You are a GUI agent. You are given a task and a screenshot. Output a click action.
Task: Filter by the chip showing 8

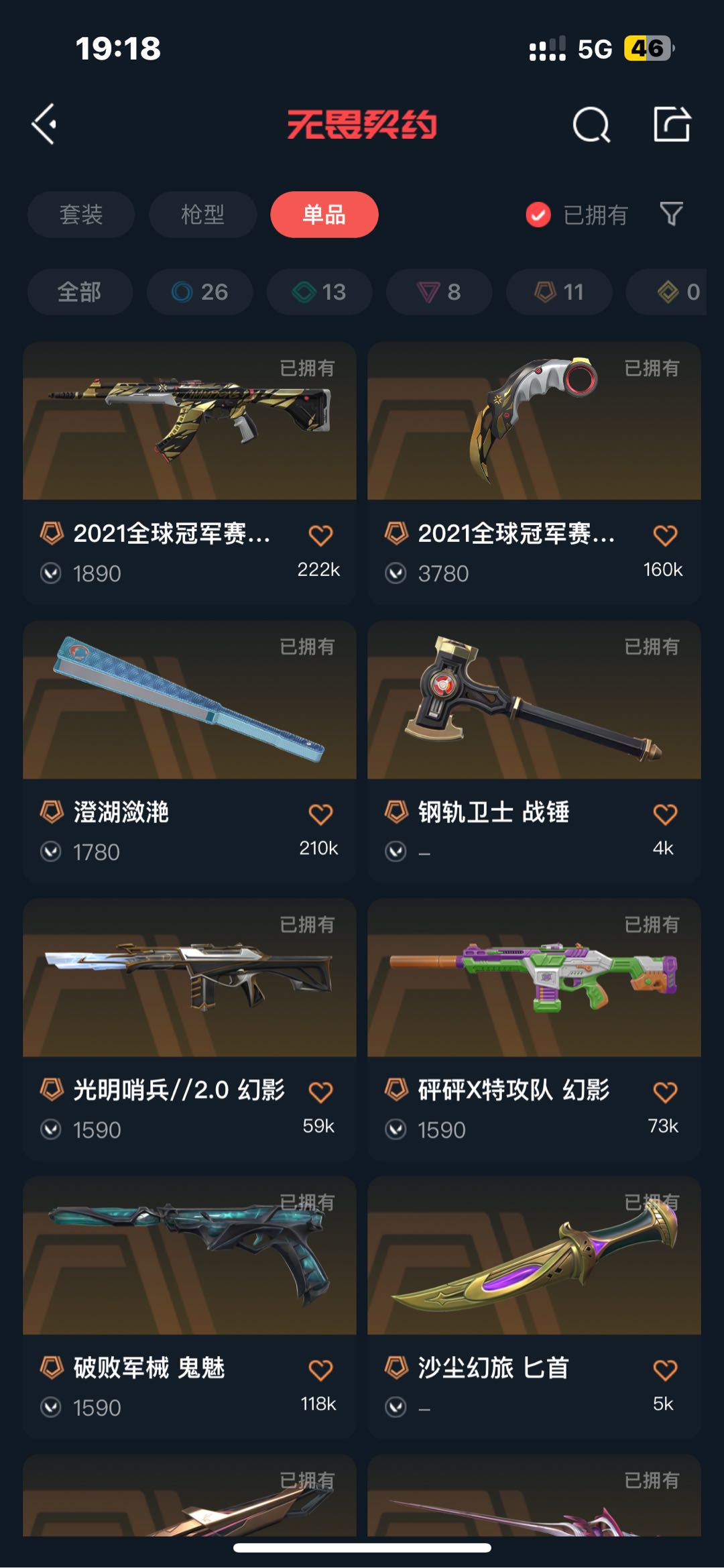(439, 292)
